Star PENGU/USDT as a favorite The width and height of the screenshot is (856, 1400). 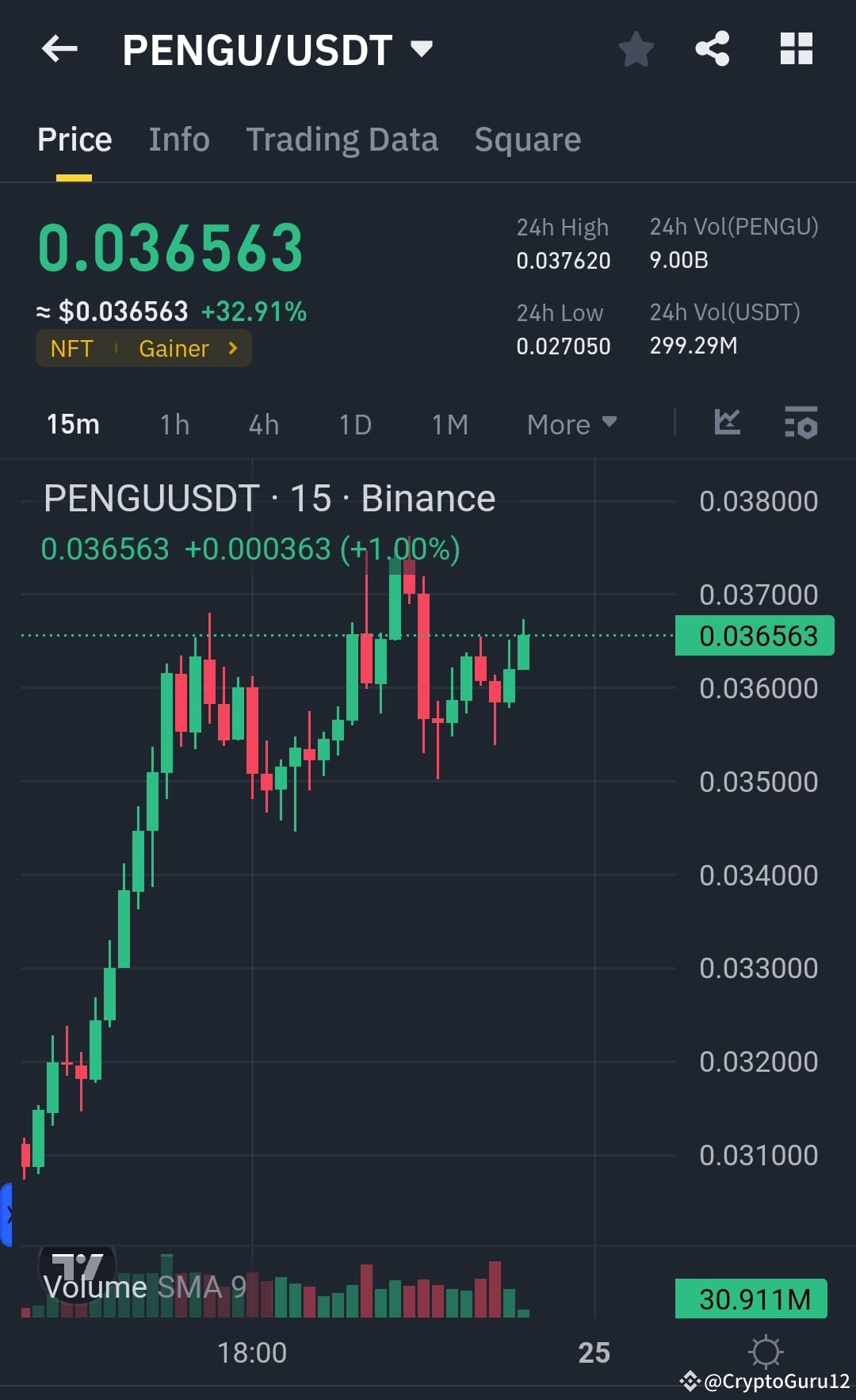(636, 49)
